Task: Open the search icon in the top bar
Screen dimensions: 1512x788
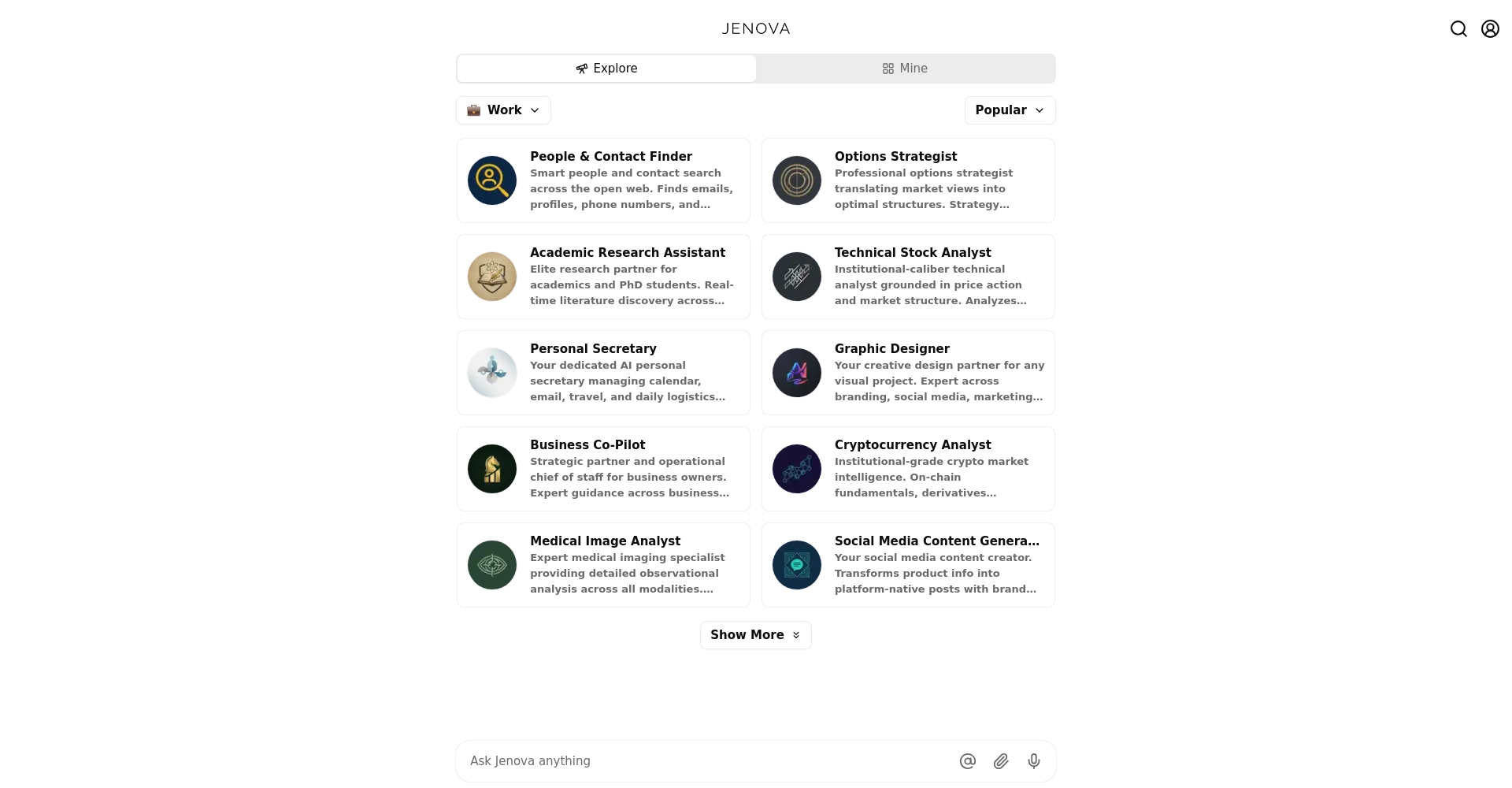Action: pos(1458,29)
